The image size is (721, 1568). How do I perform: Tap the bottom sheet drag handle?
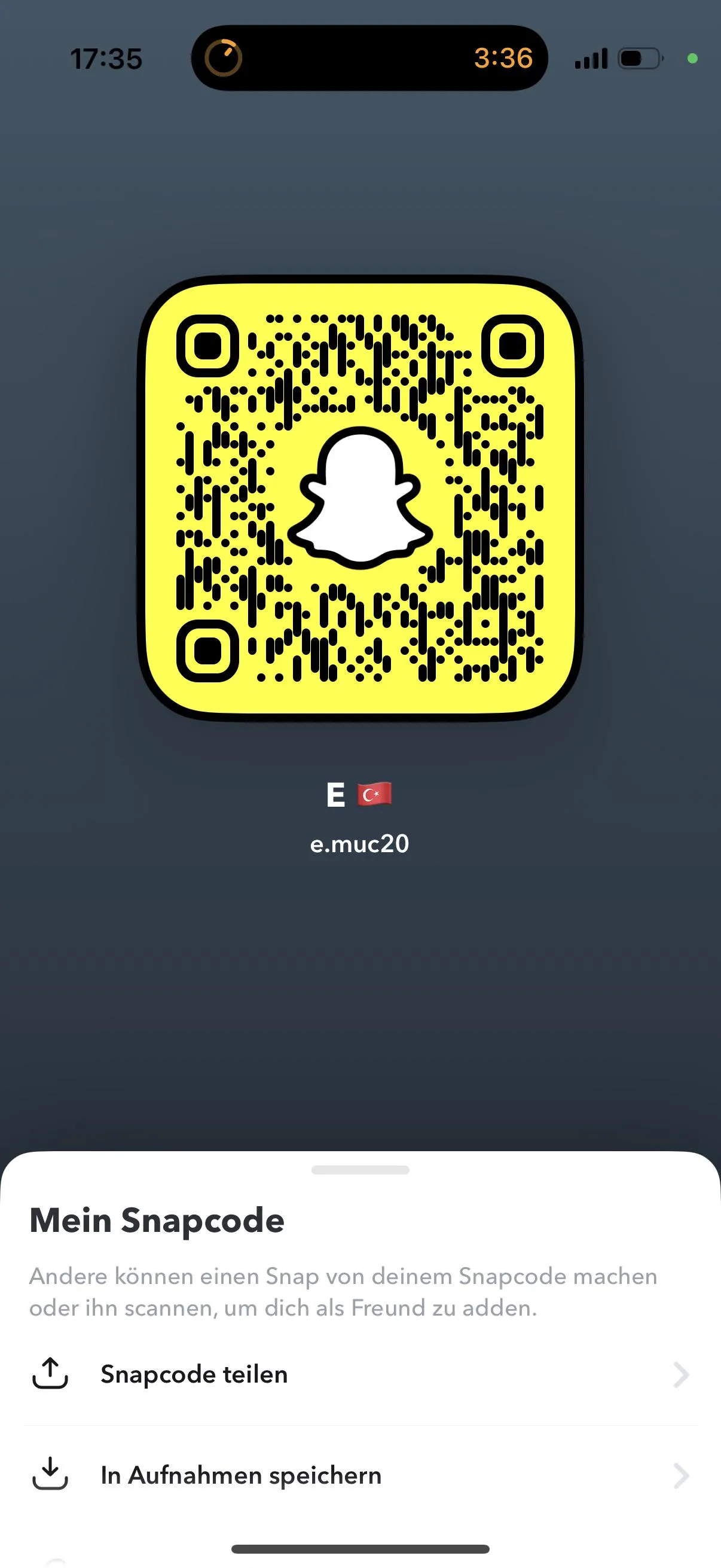[360, 1170]
